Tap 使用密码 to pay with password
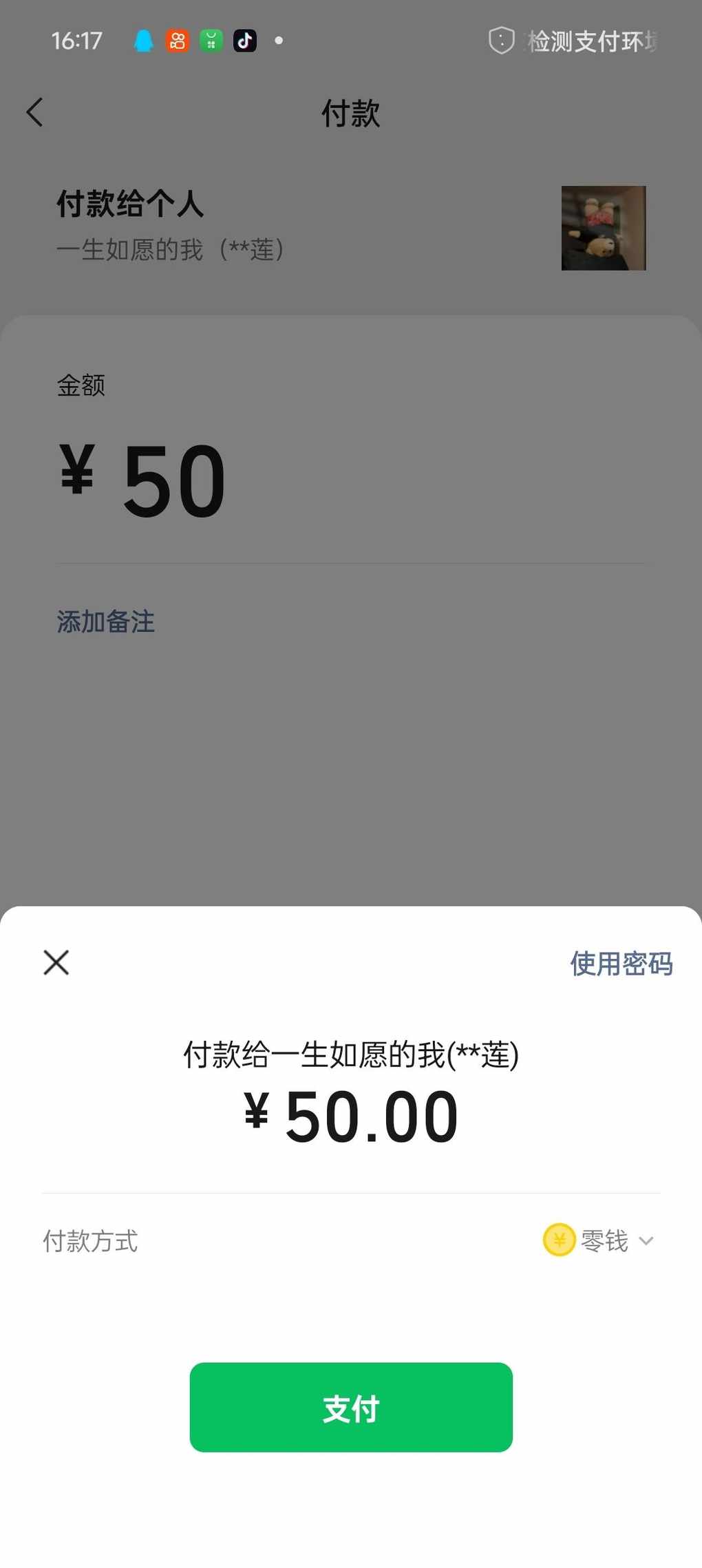This screenshot has height=1568, width=702. pyautogui.click(x=621, y=964)
